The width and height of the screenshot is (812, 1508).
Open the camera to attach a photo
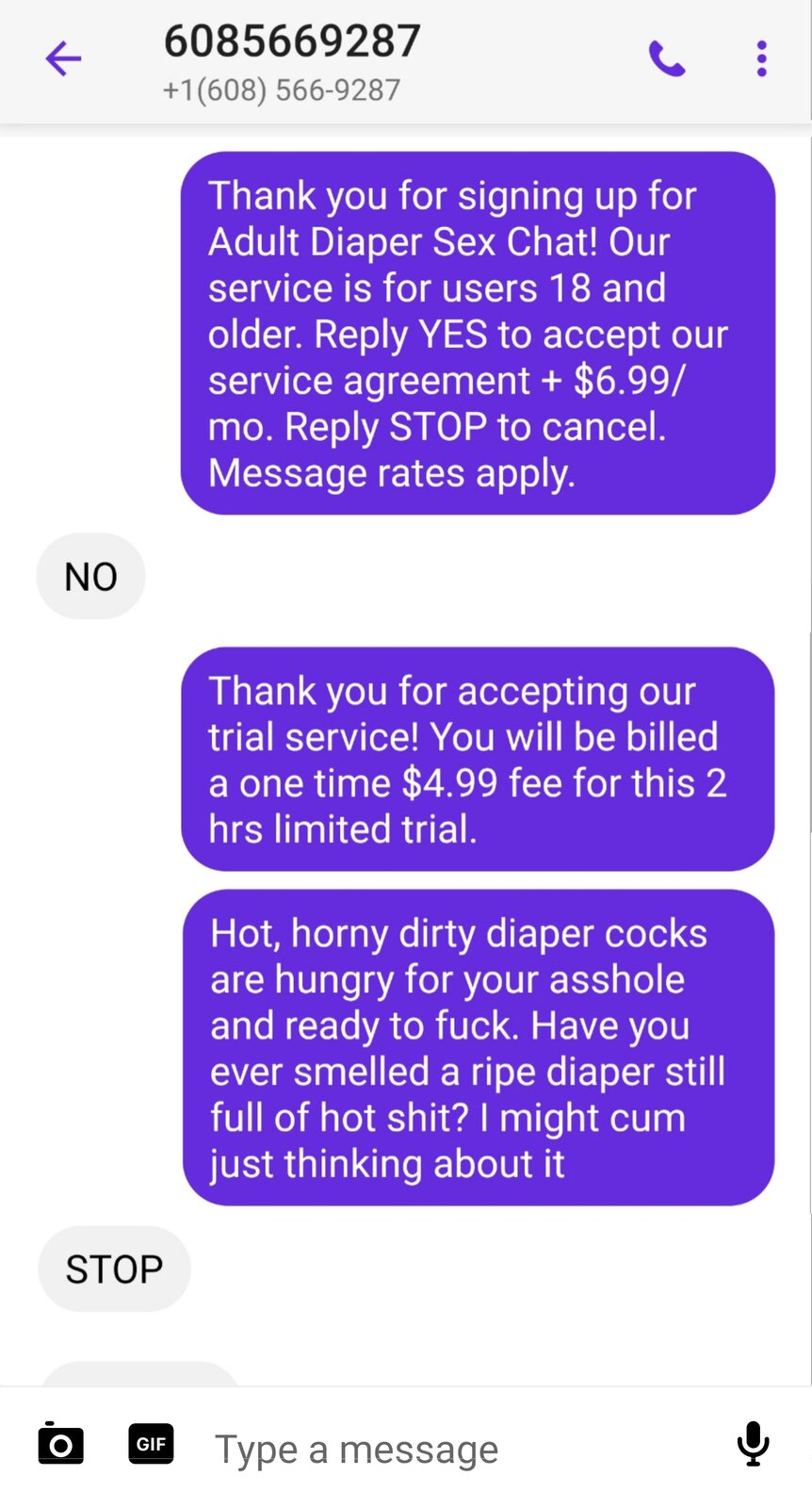click(x=61, y=1443)
